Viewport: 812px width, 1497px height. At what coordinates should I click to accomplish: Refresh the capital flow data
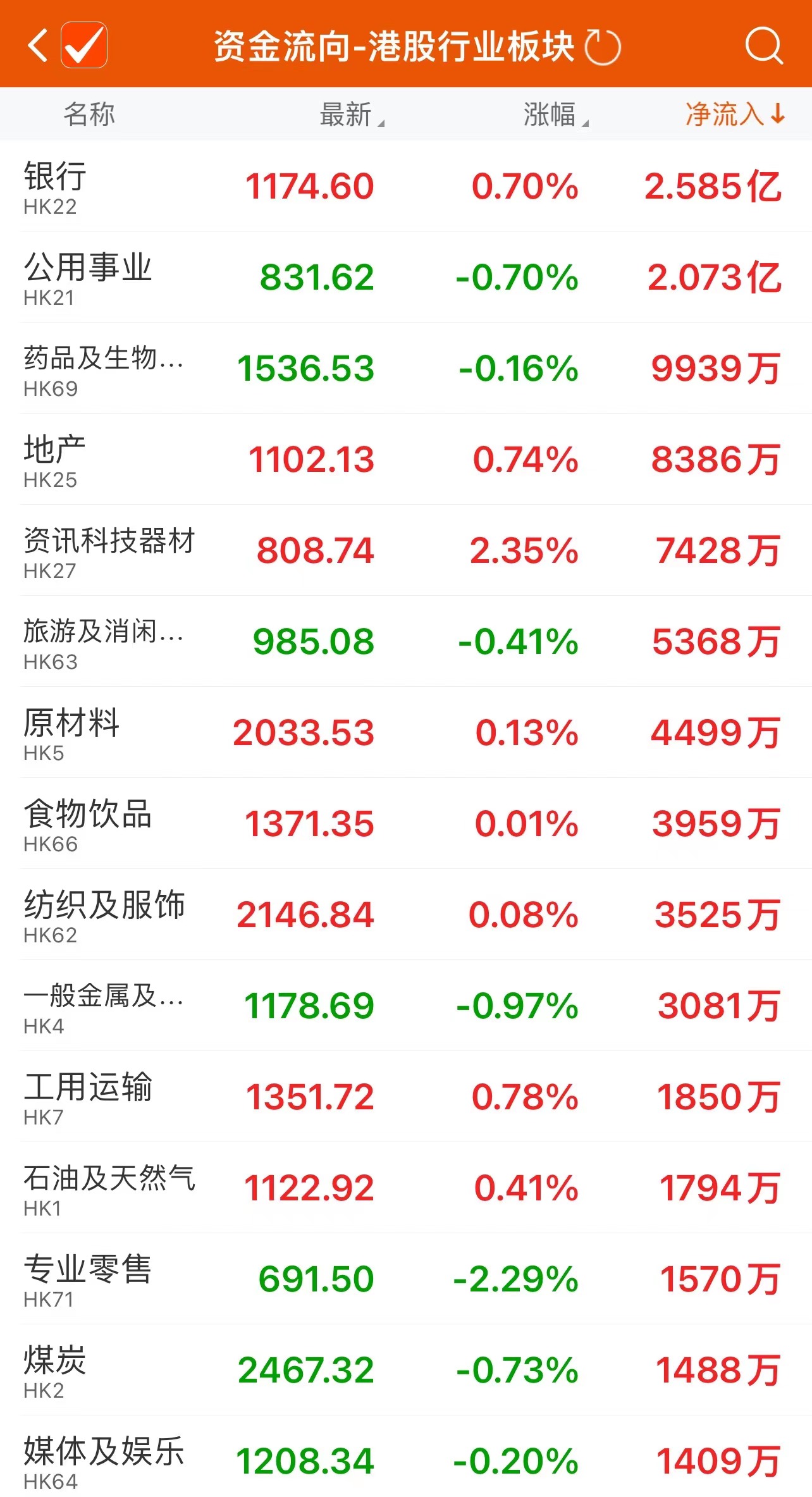tap(602, 47)
